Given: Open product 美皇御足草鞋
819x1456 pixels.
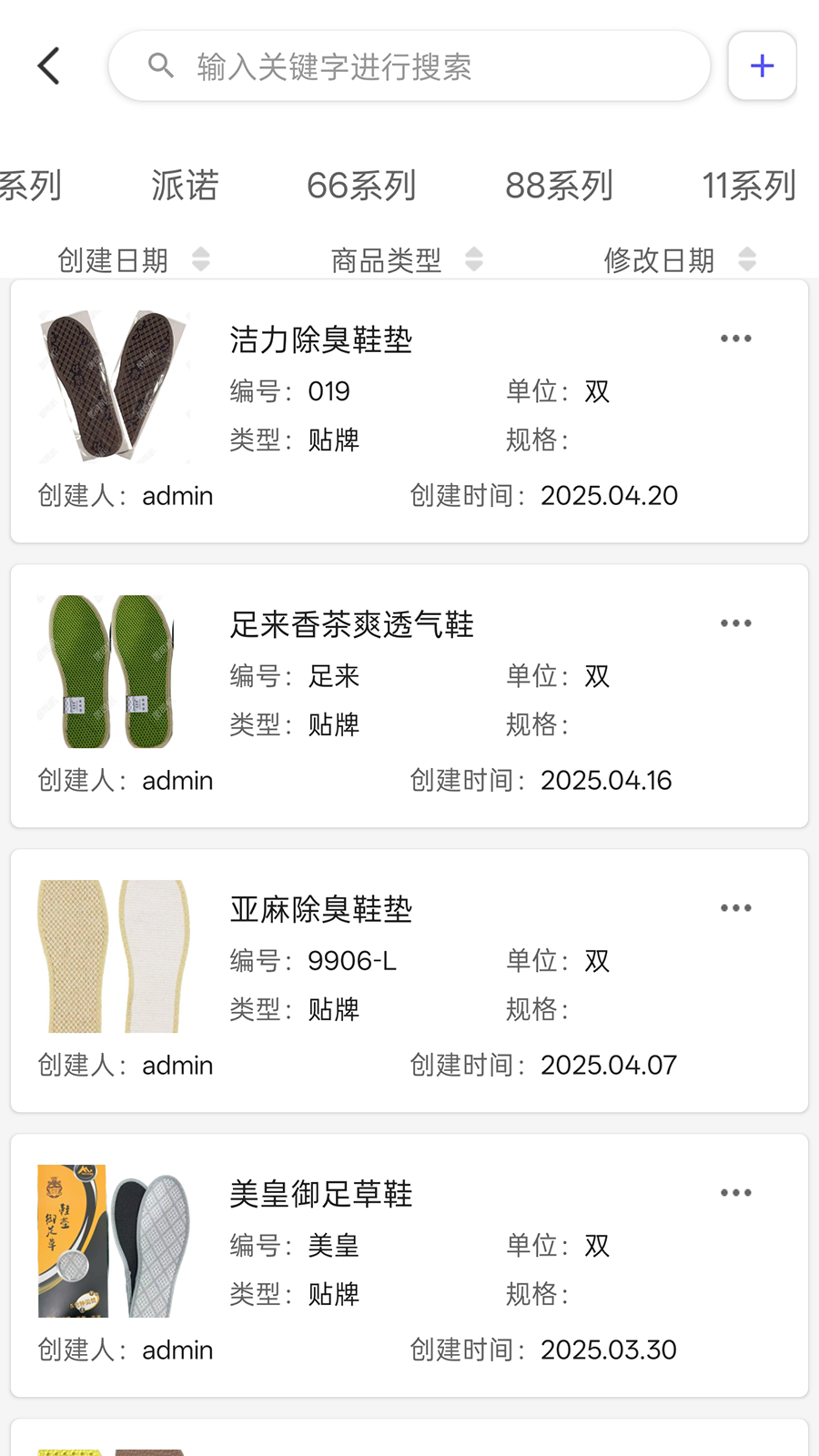Looking at the screenshot, I should [x=322, y=1194].
